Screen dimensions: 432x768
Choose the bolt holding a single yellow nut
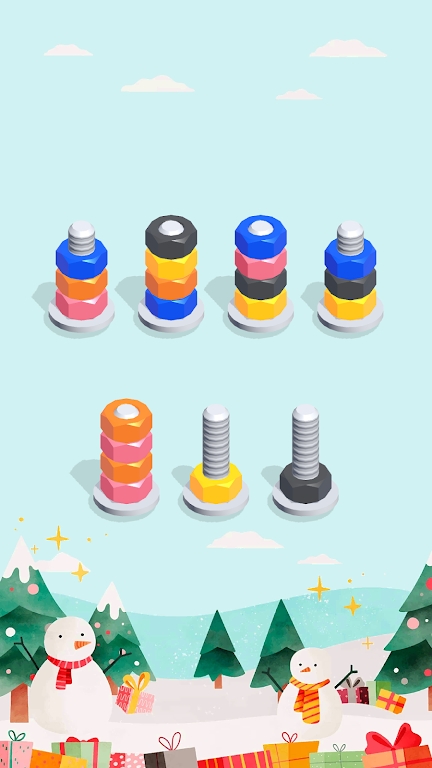tap(216, 460)
